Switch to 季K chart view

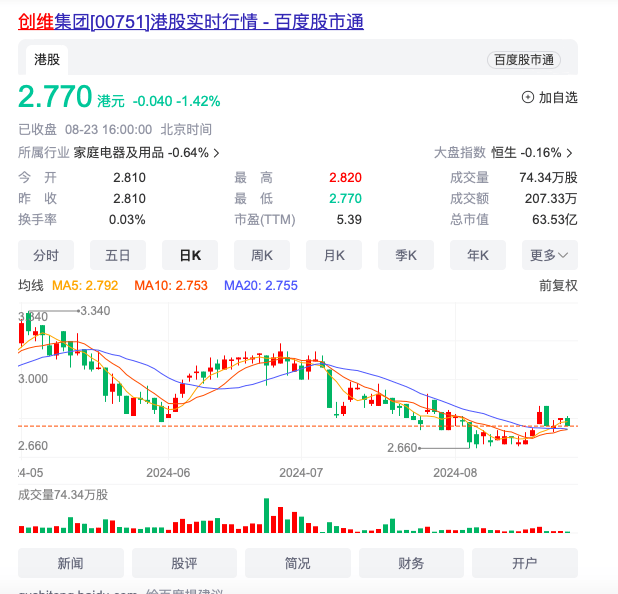[x=406, y=254]
